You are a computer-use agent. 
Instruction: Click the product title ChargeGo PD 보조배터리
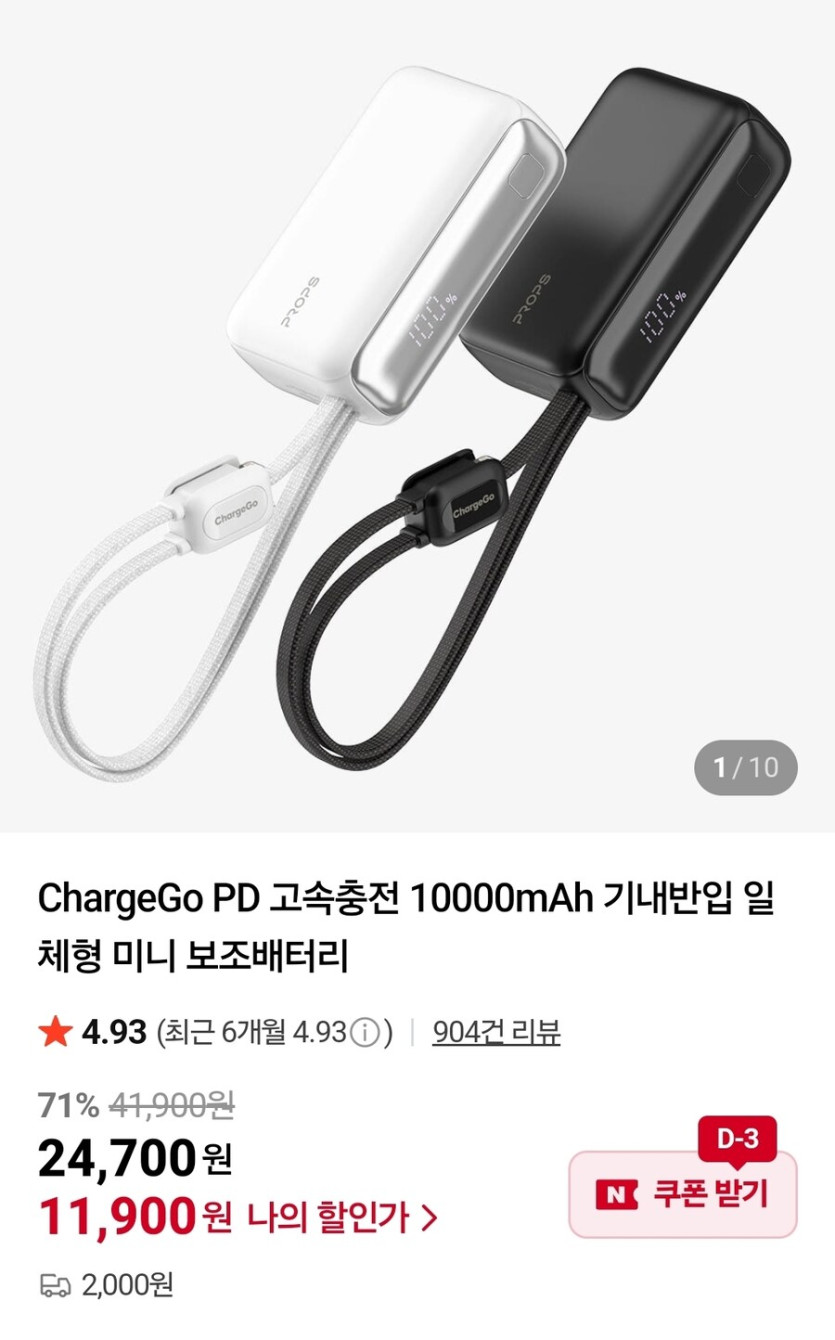pyautogui.click(x=400, y=925)
